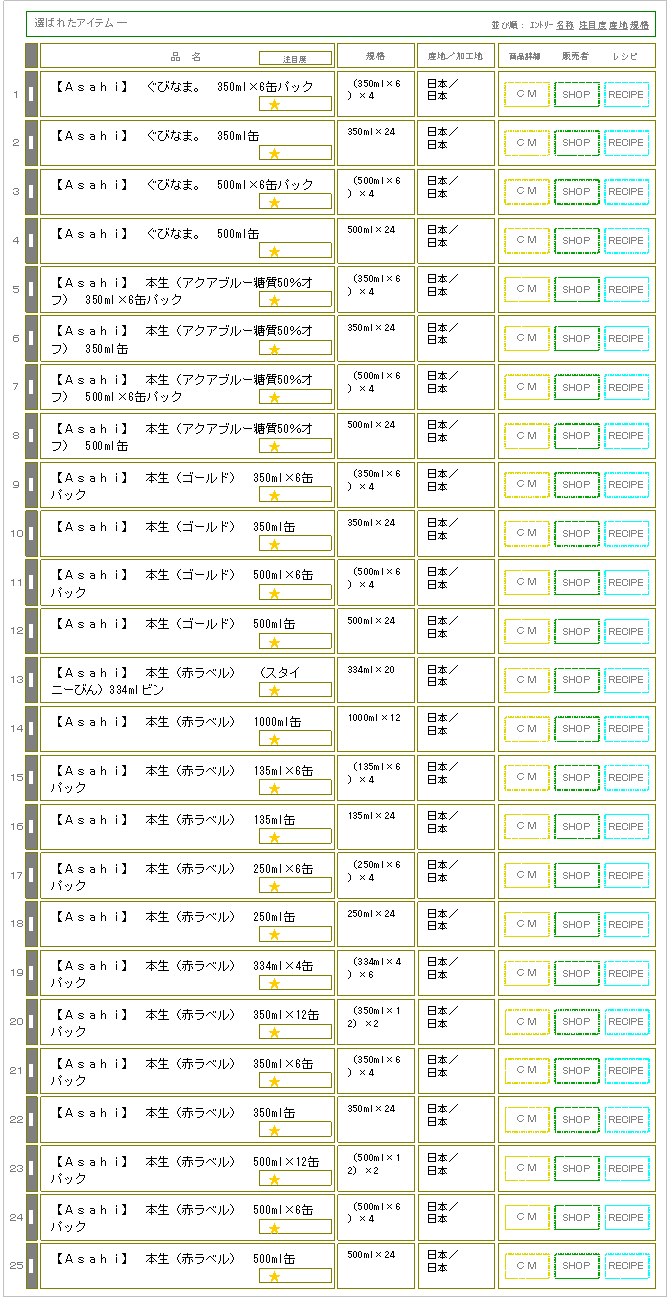Open RECIPE for 本生 ゴールド 500ml缶
Image resolution: width=668 pixels, height=1298 pixels.
pyautogui.click(x=626, y=632)
